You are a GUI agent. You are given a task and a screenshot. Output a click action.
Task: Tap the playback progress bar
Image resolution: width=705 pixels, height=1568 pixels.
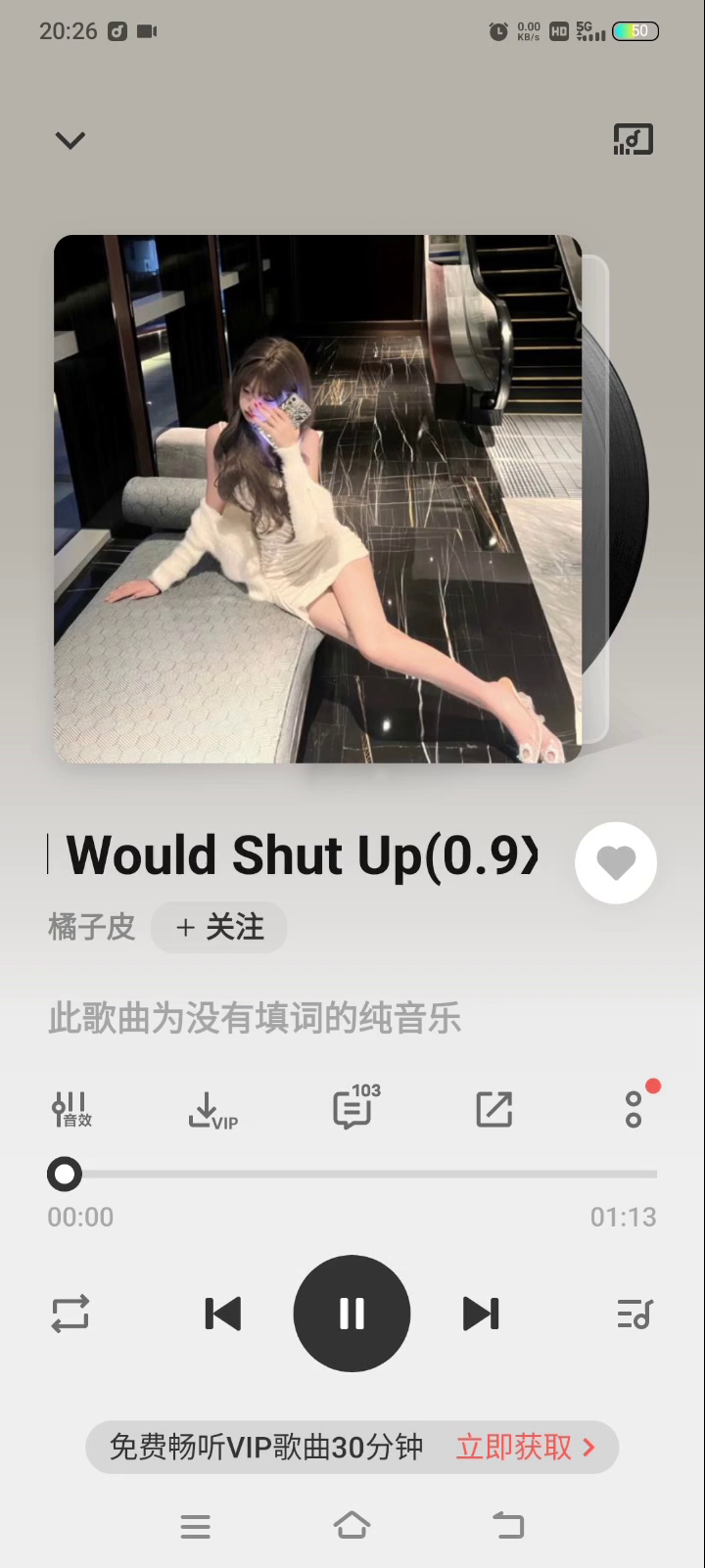click(x=352, y=1174)
